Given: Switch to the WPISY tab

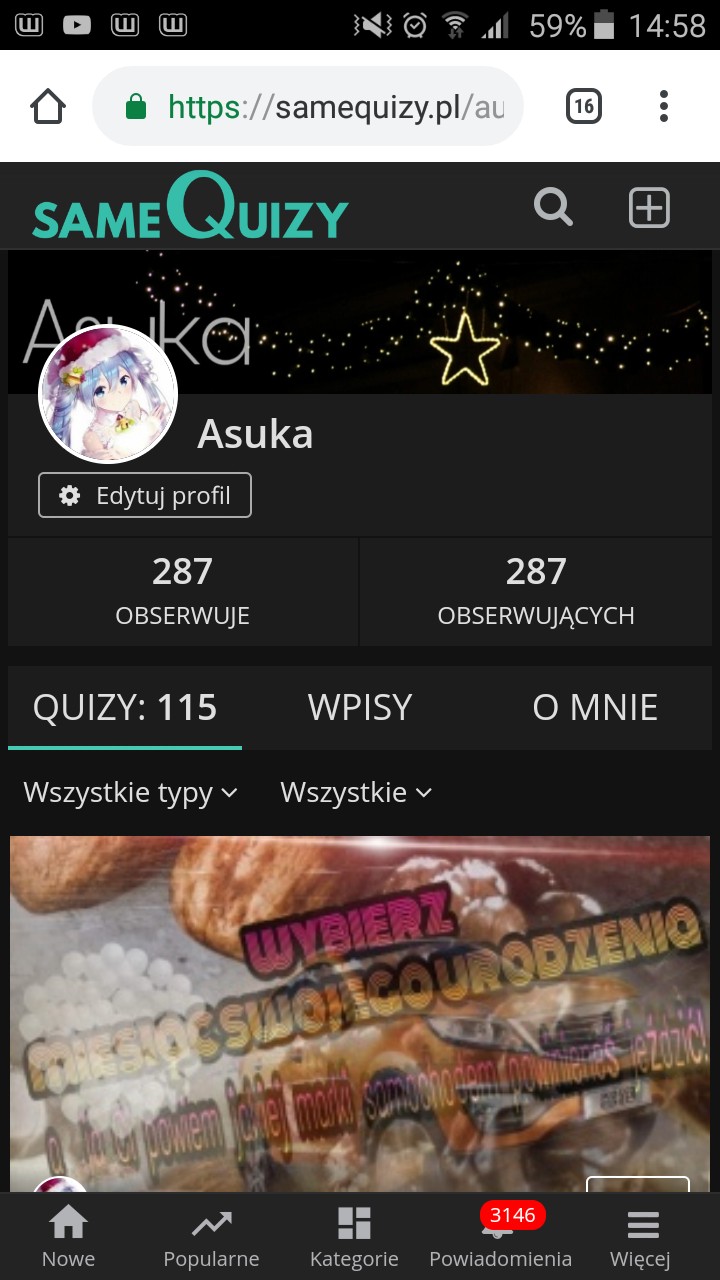Looking at the screenshot, I should 360,708.
